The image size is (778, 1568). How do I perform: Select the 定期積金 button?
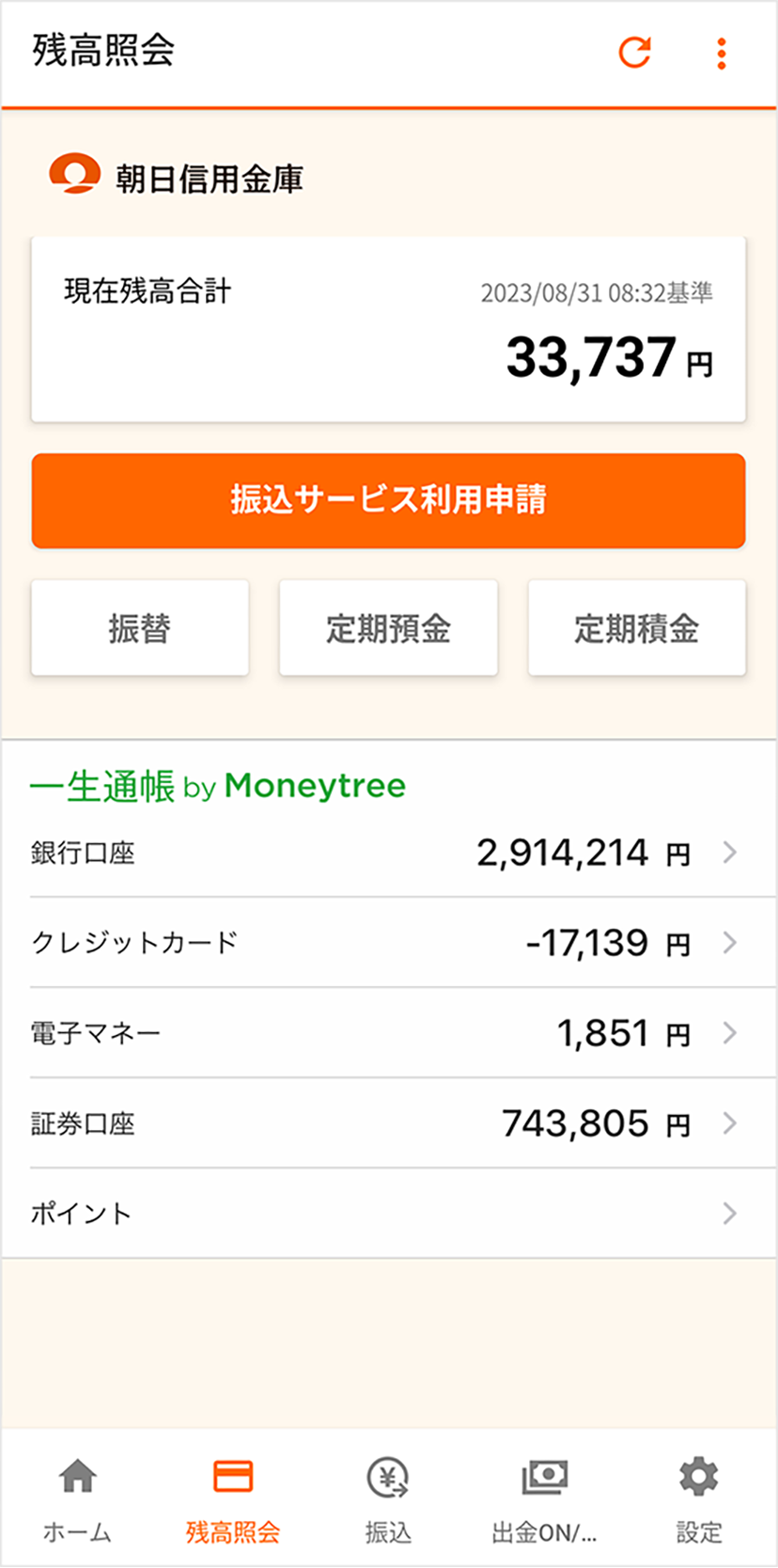637,628
